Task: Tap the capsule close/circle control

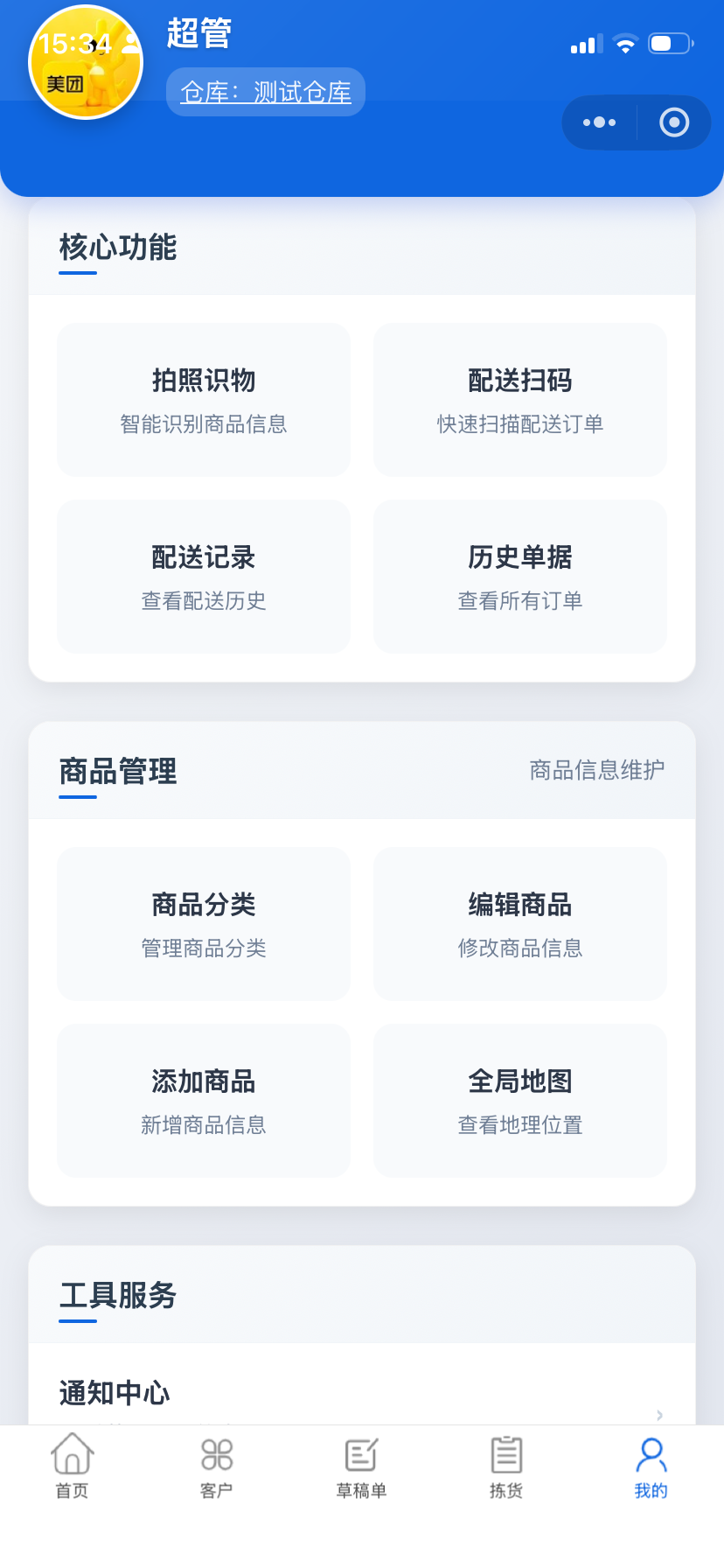Action: (x=673, y=122)
